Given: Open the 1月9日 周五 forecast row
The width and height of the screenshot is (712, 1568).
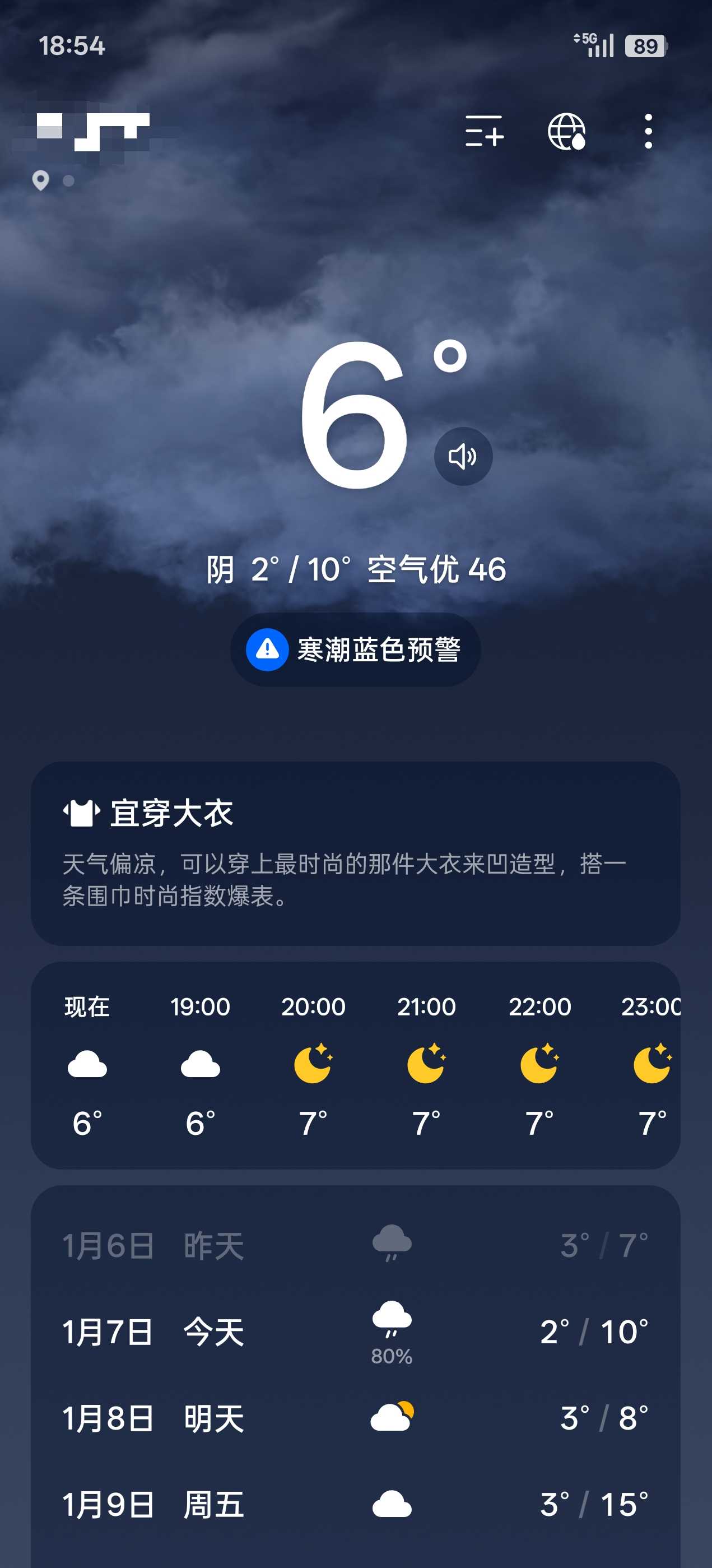Looking at the screenshot, I should pyautogui.click(x=355, y=1505).
